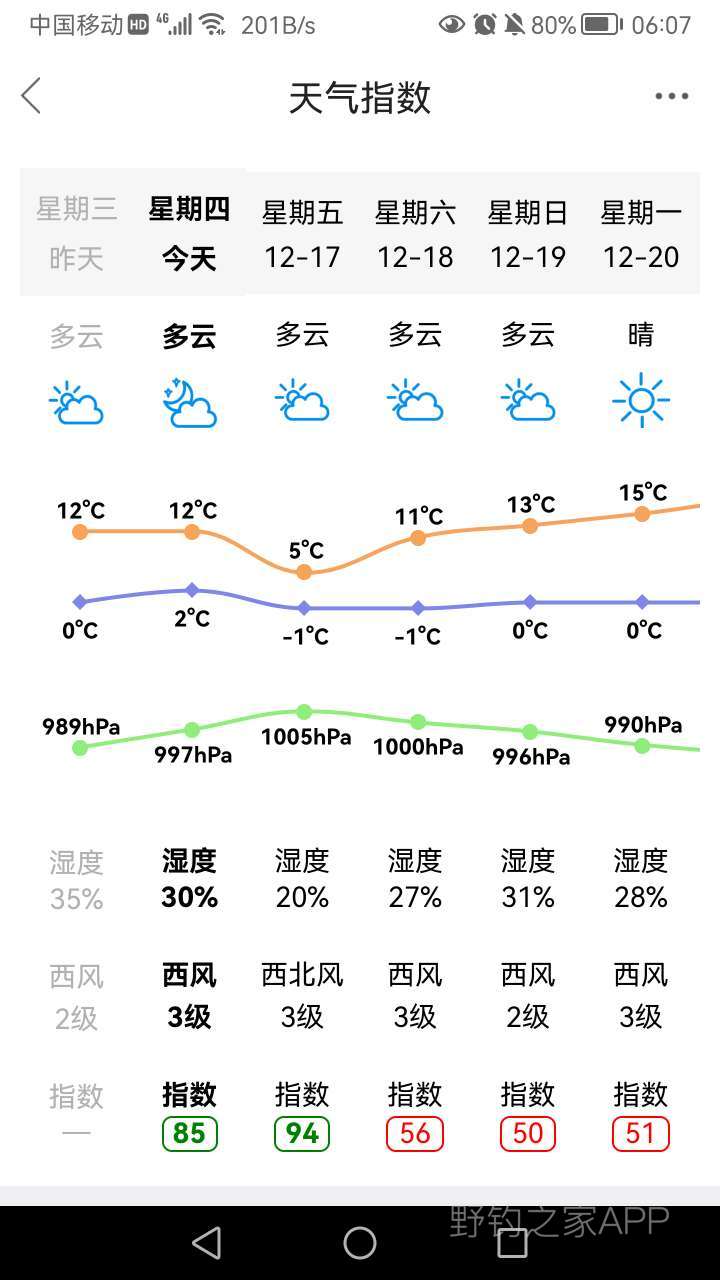Go back from the 天气指数 page

coord(32,96)
